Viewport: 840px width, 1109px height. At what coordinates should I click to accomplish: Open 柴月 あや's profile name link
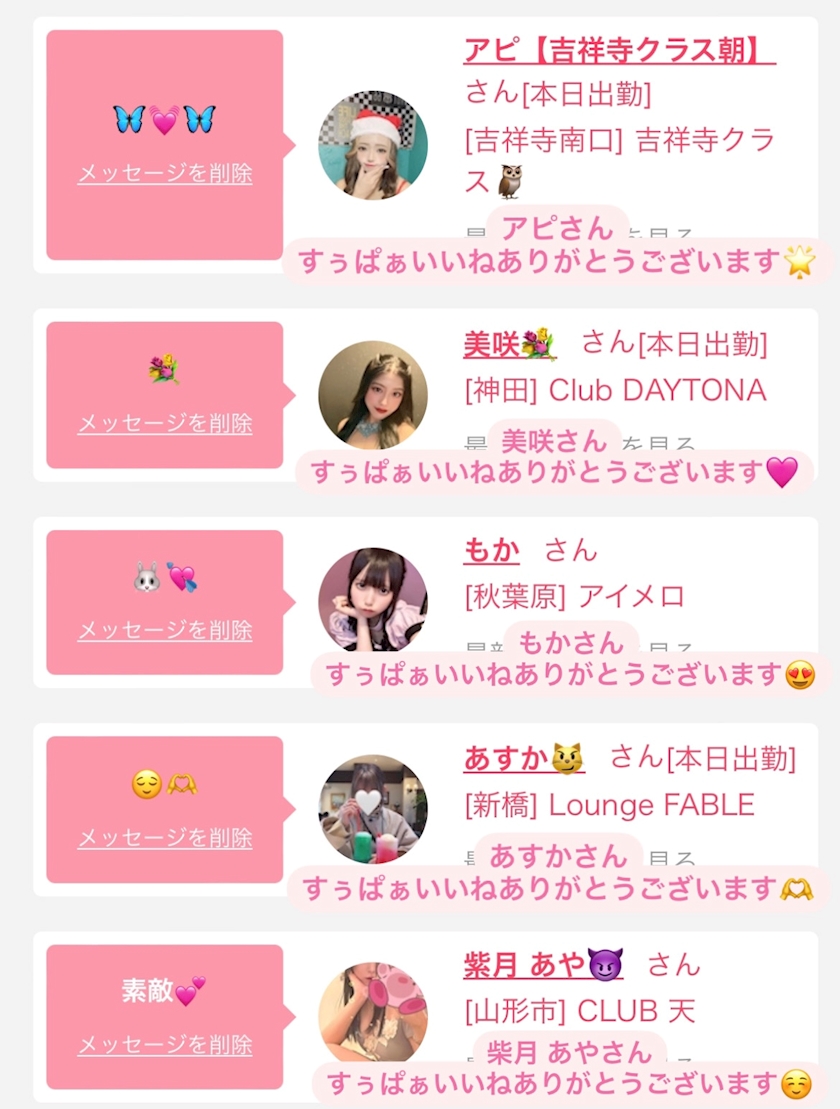click(542, 965)
